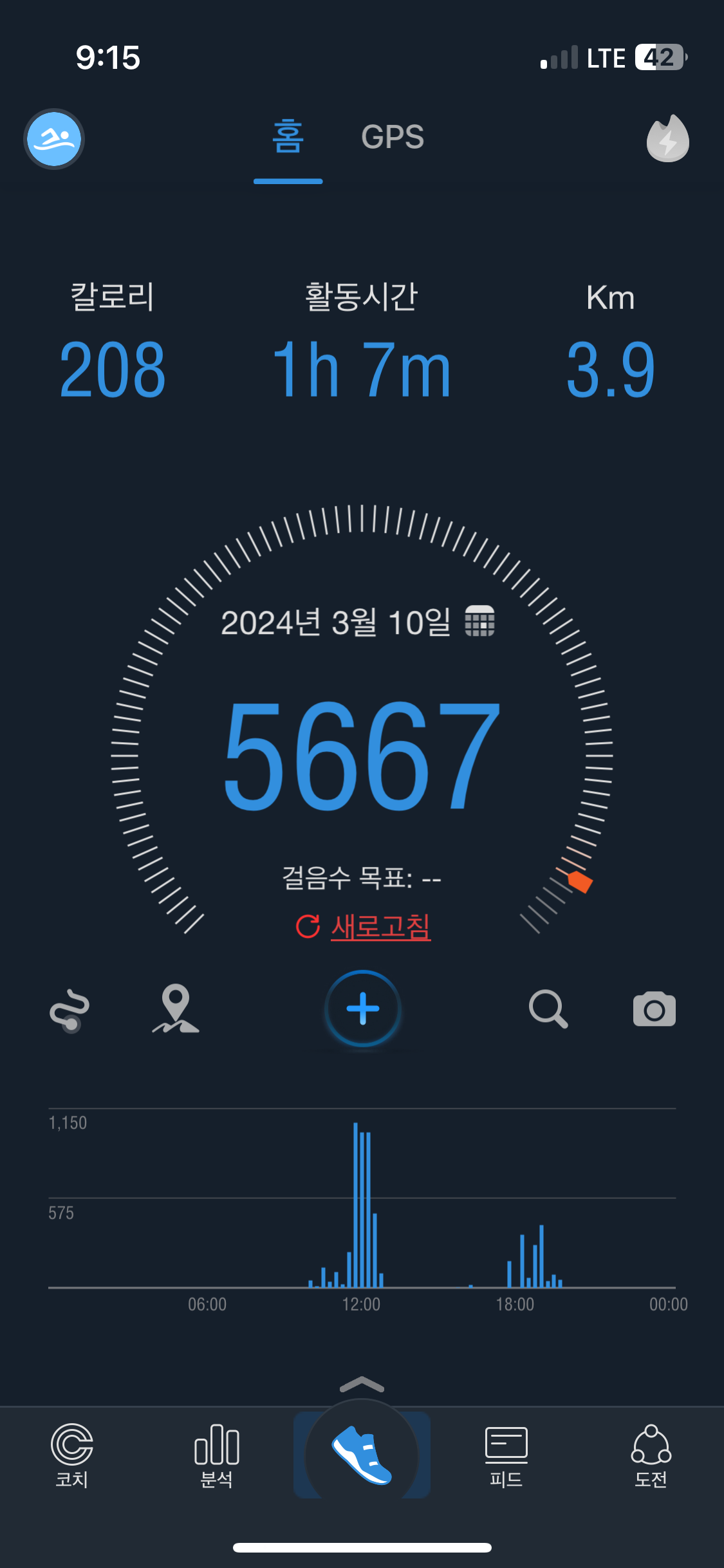Open the swimming activity profile icon
Screen dimensions: 724x1568
[54, 139]
